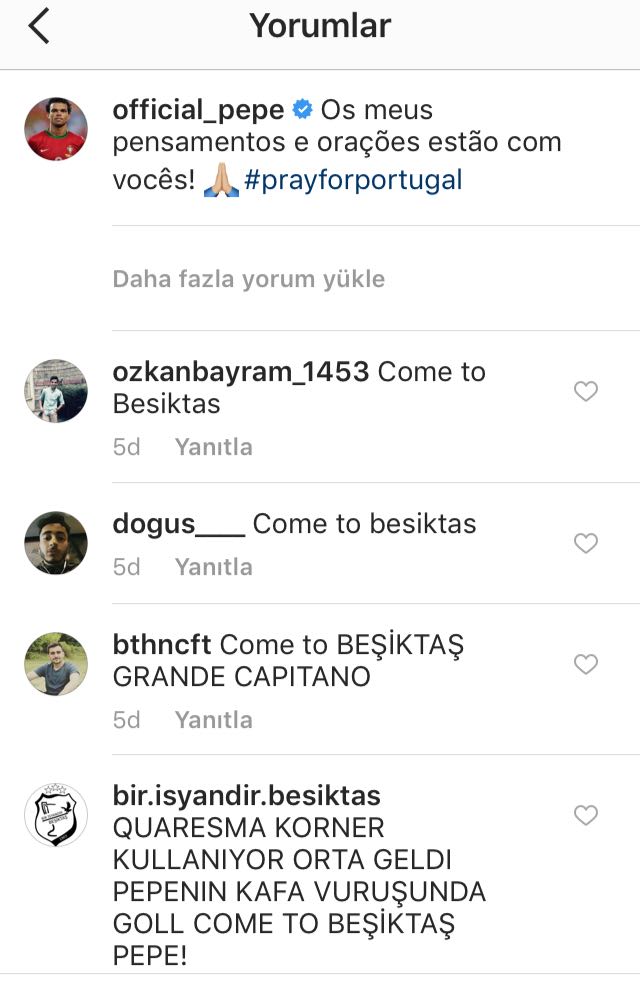
Task: Like ozkanbayram_1453's comment
Action: (586, 391)
